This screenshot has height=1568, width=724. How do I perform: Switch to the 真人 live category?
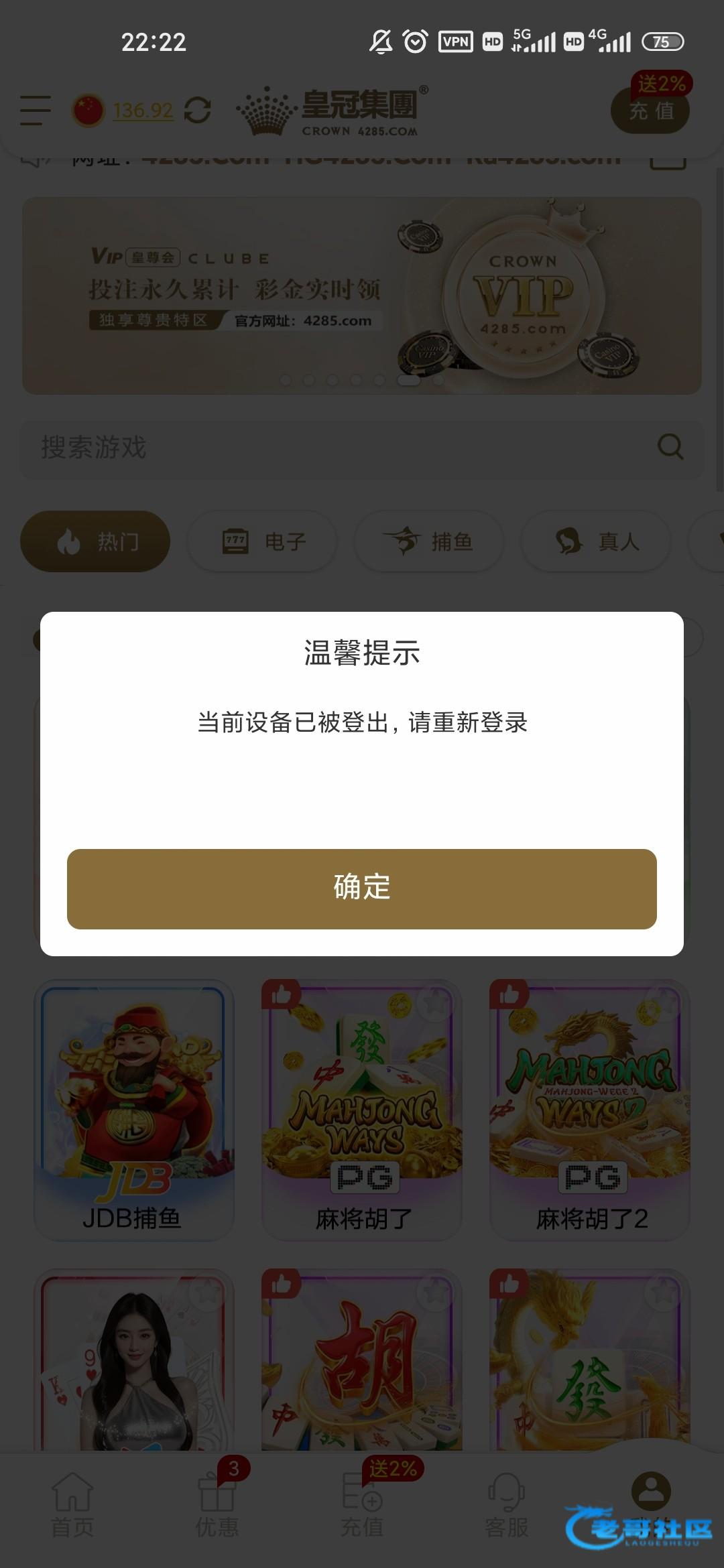tap(596, 541)
